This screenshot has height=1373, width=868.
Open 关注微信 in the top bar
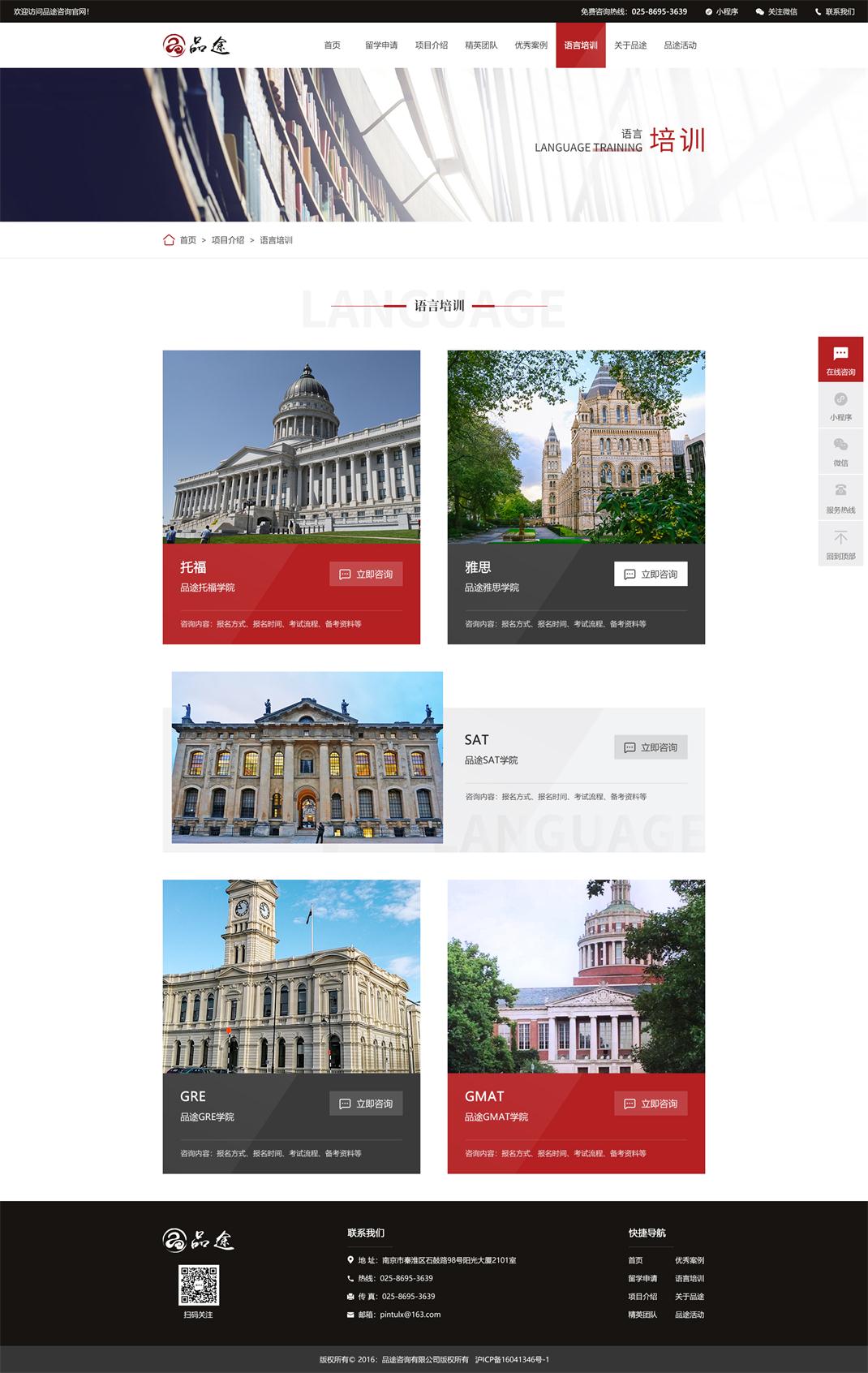(x=776, y=11)
